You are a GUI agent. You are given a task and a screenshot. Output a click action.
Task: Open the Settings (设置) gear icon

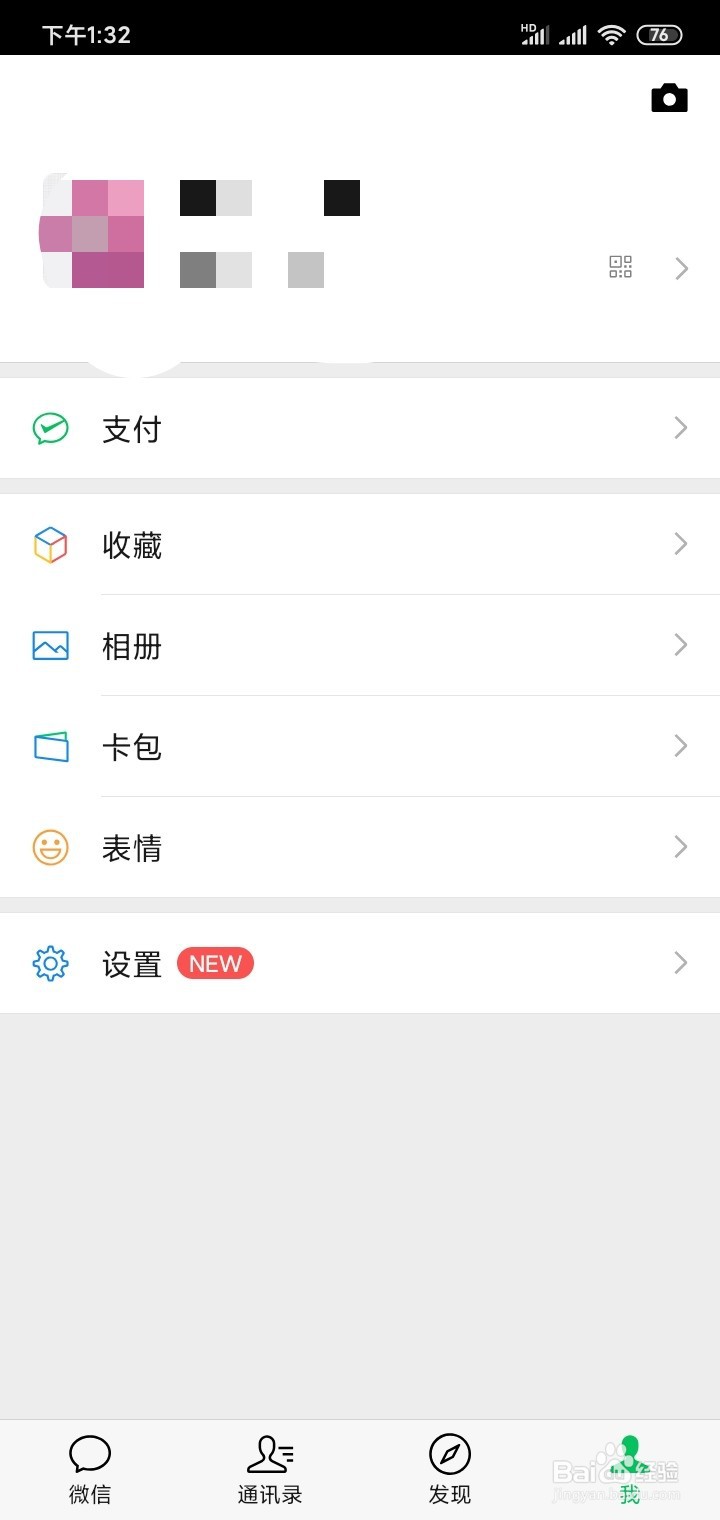(x=50, y=963)
